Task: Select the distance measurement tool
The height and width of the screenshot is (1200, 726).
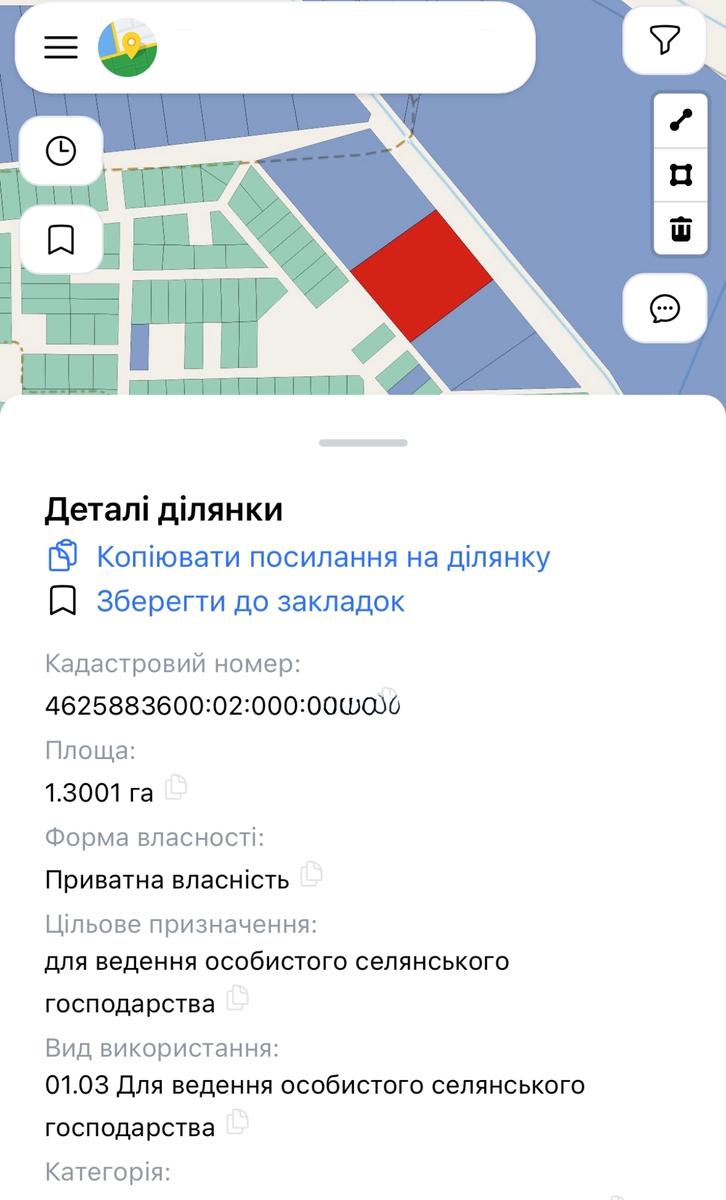Action: pos(680,119)
